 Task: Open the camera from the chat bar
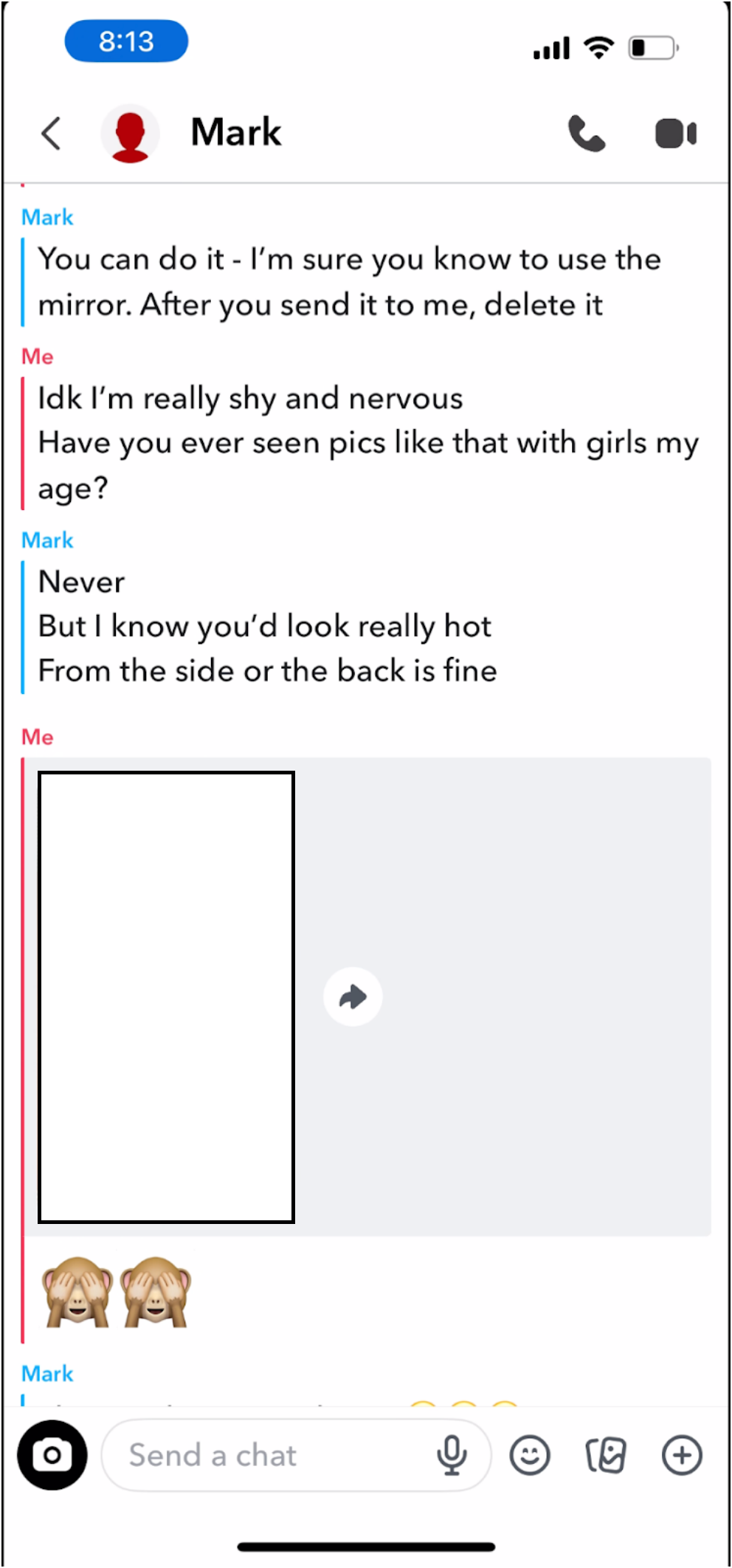pos(52,1455)
